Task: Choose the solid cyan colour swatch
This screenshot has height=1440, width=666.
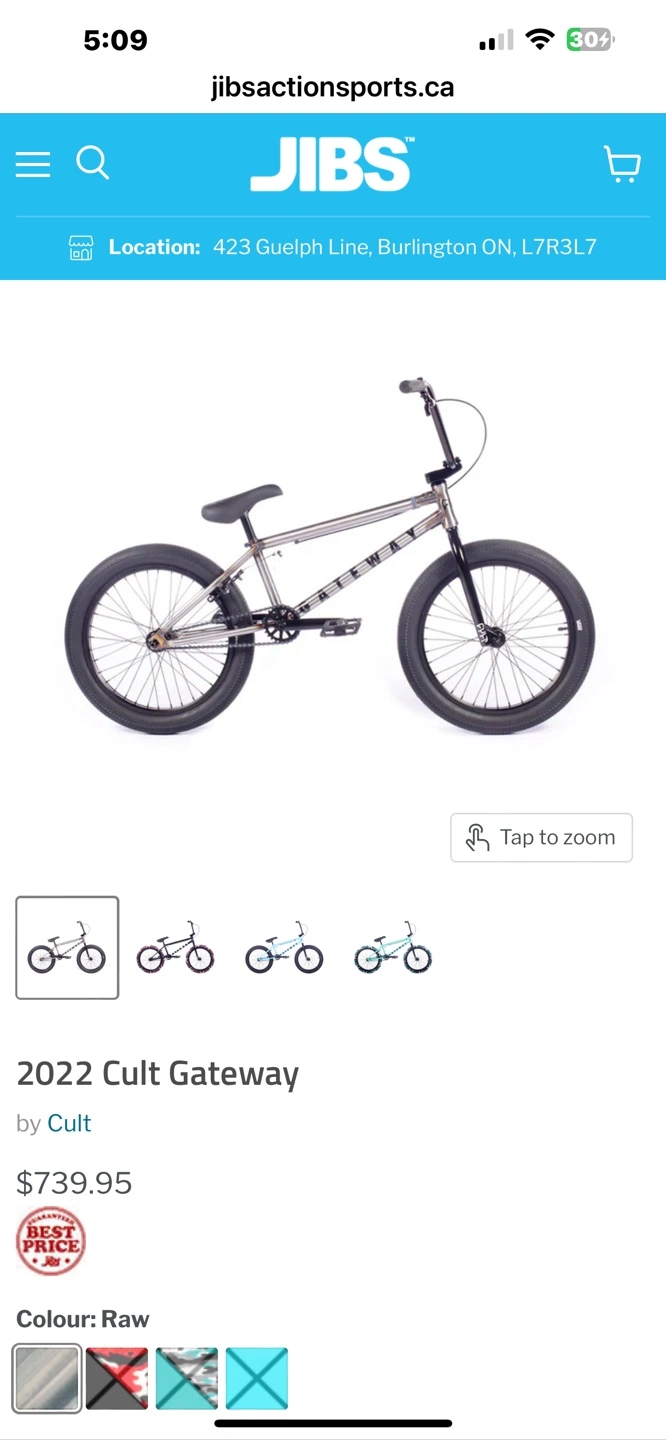Action: 257,1378
